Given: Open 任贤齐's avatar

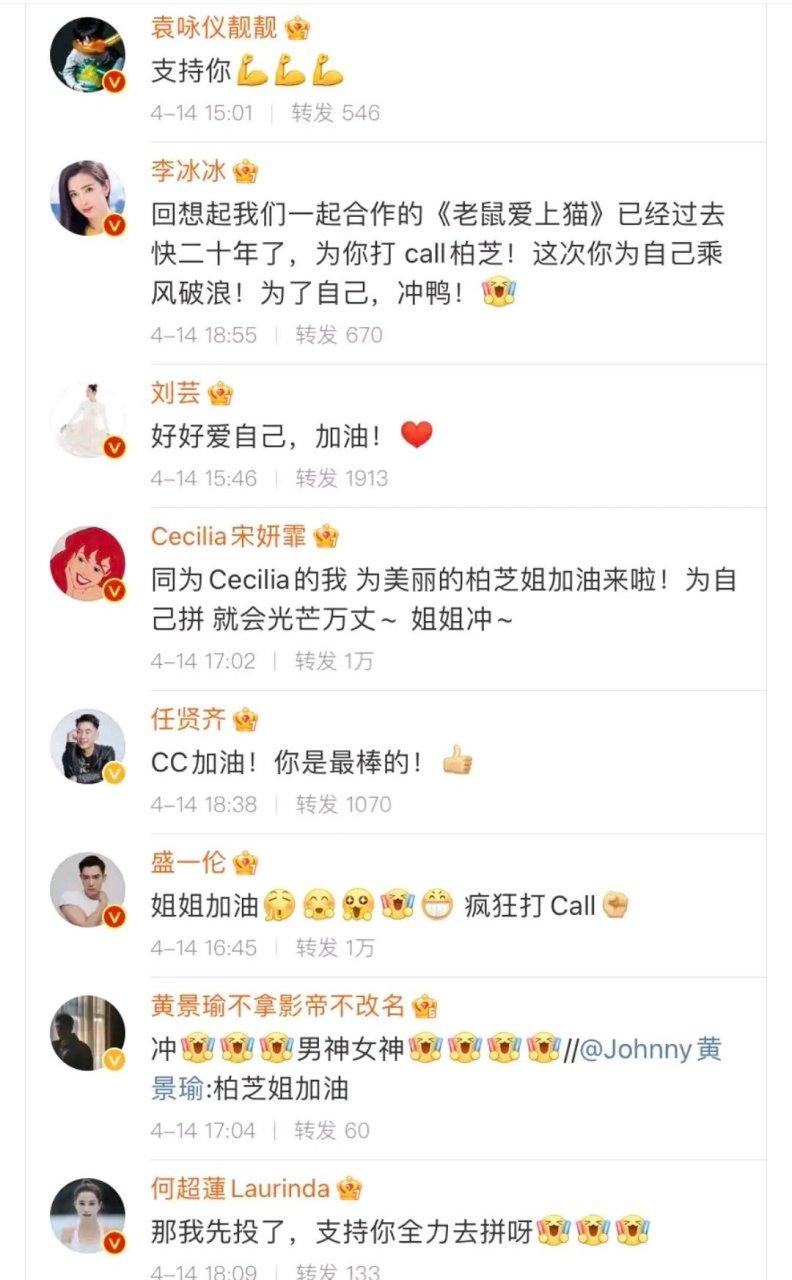Looking at the screenshot, I should point(87,745).
